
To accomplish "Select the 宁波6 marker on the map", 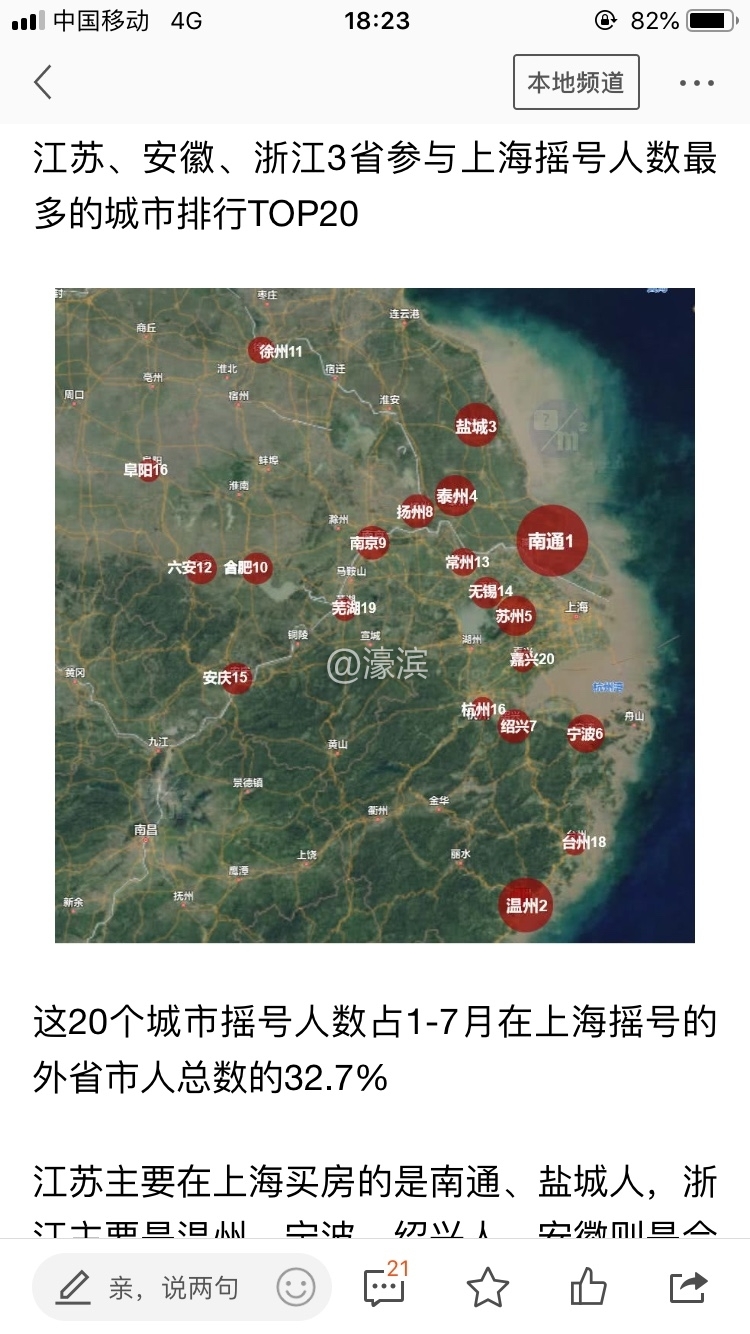I will point(585,733).
